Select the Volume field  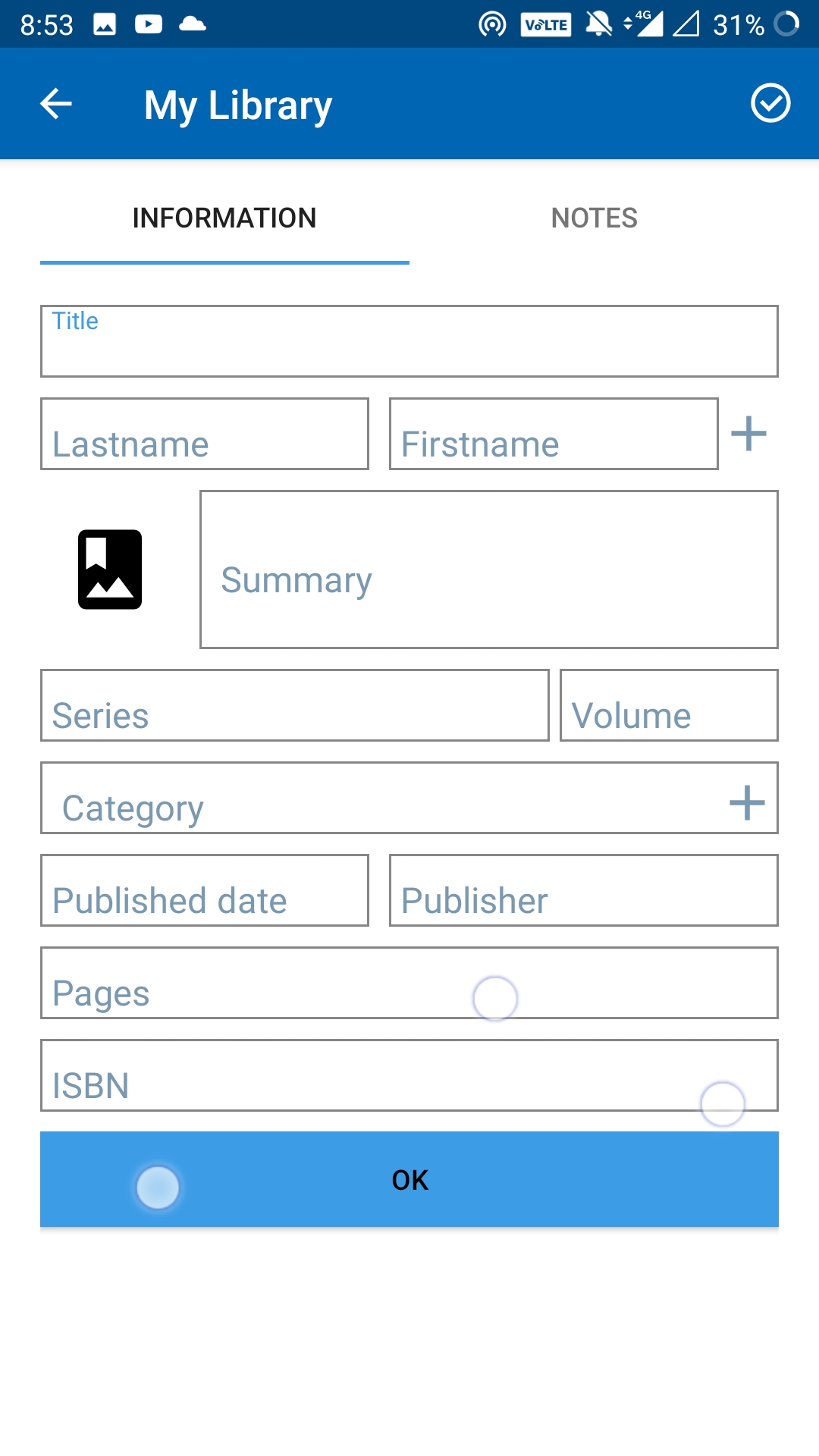point(669,706)
